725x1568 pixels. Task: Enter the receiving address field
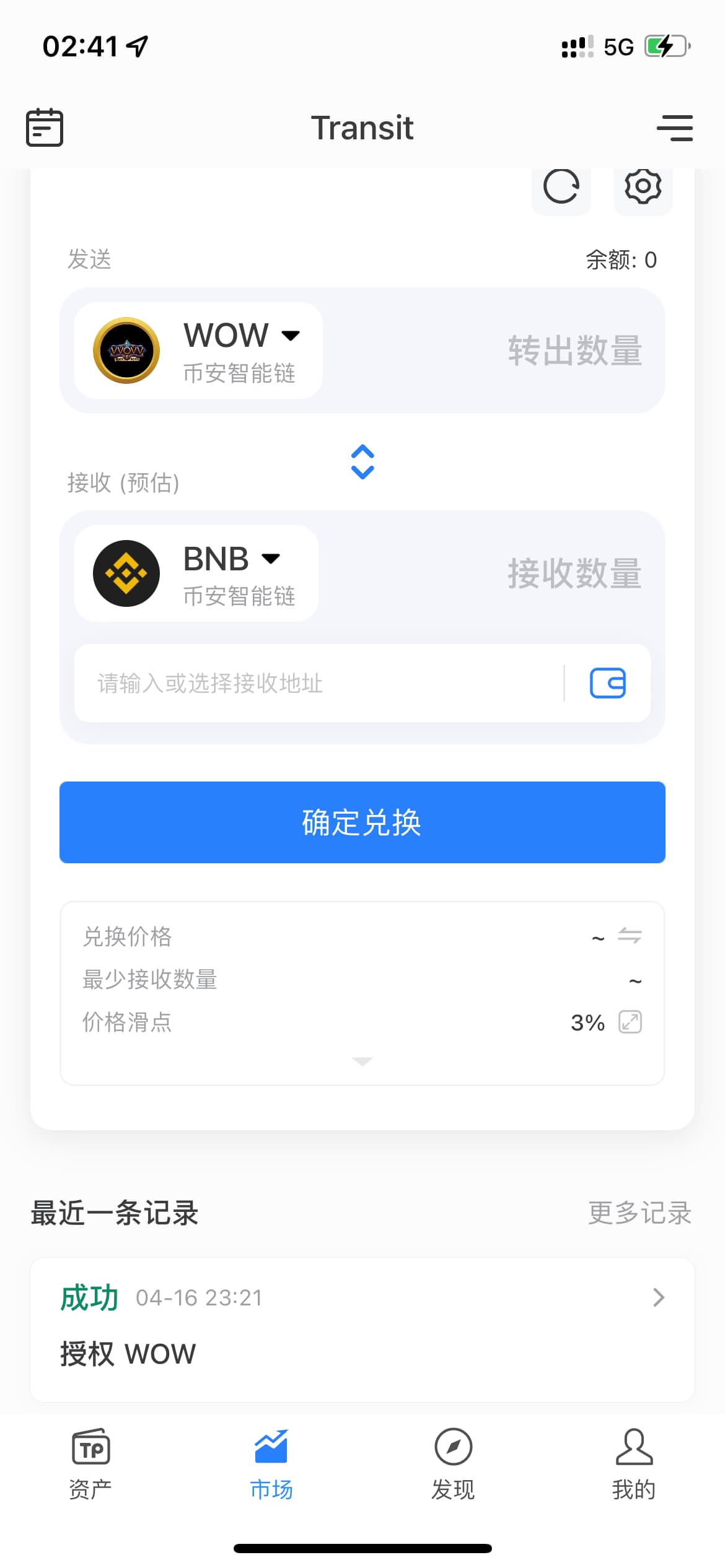coord(319,683)
